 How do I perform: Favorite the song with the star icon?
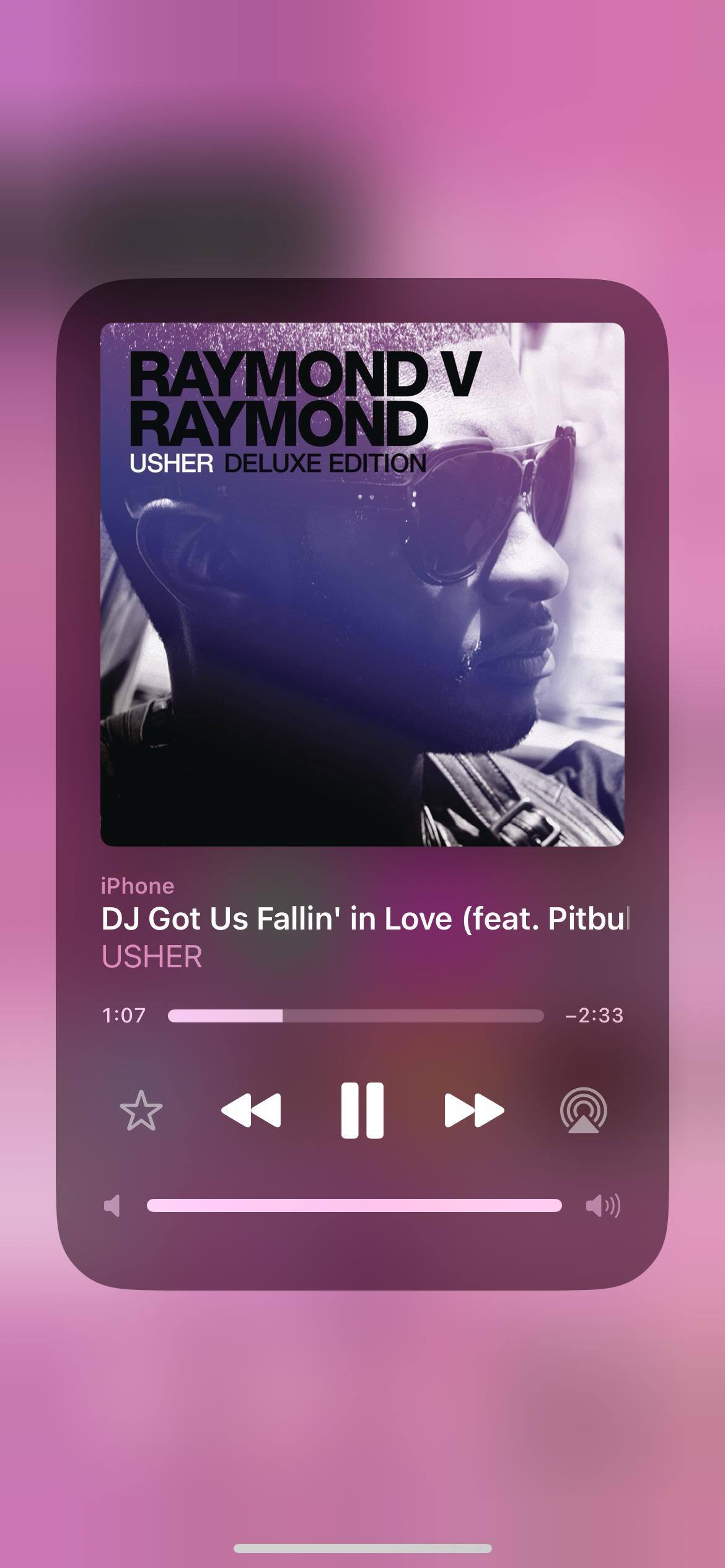point(141,1110)
